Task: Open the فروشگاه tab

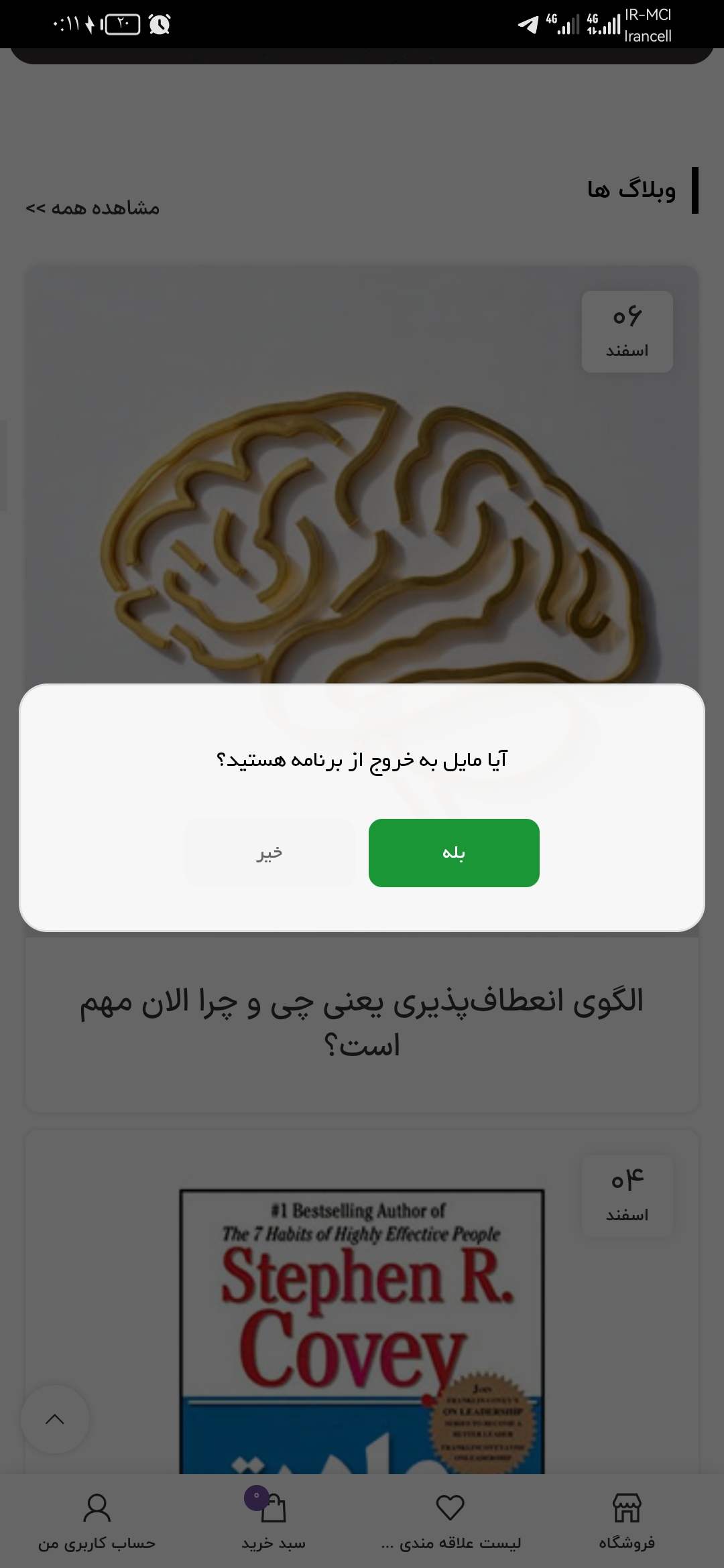Action: pyautogui.click(x=626, y=1522)
